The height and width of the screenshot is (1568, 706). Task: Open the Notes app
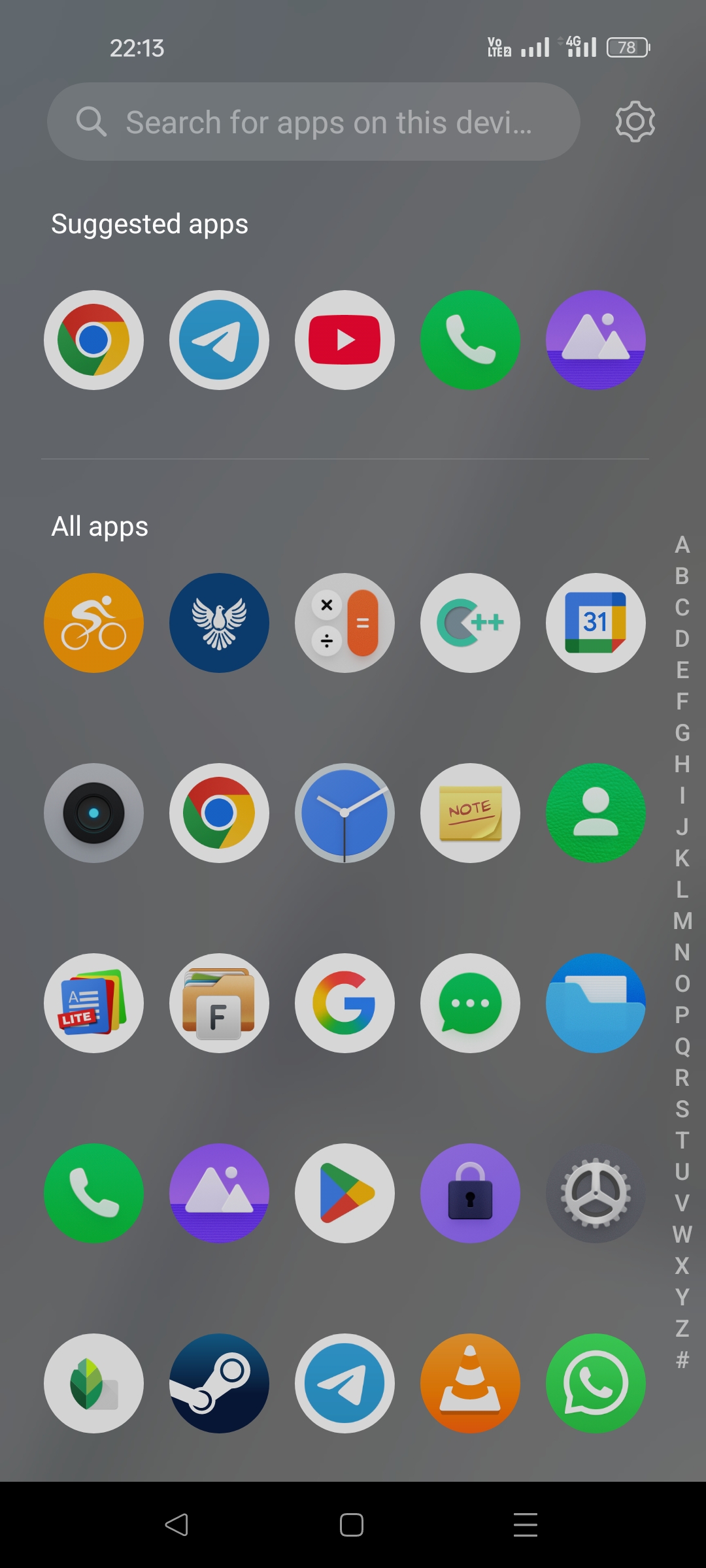pyautogui.click(x=470, y=813)
